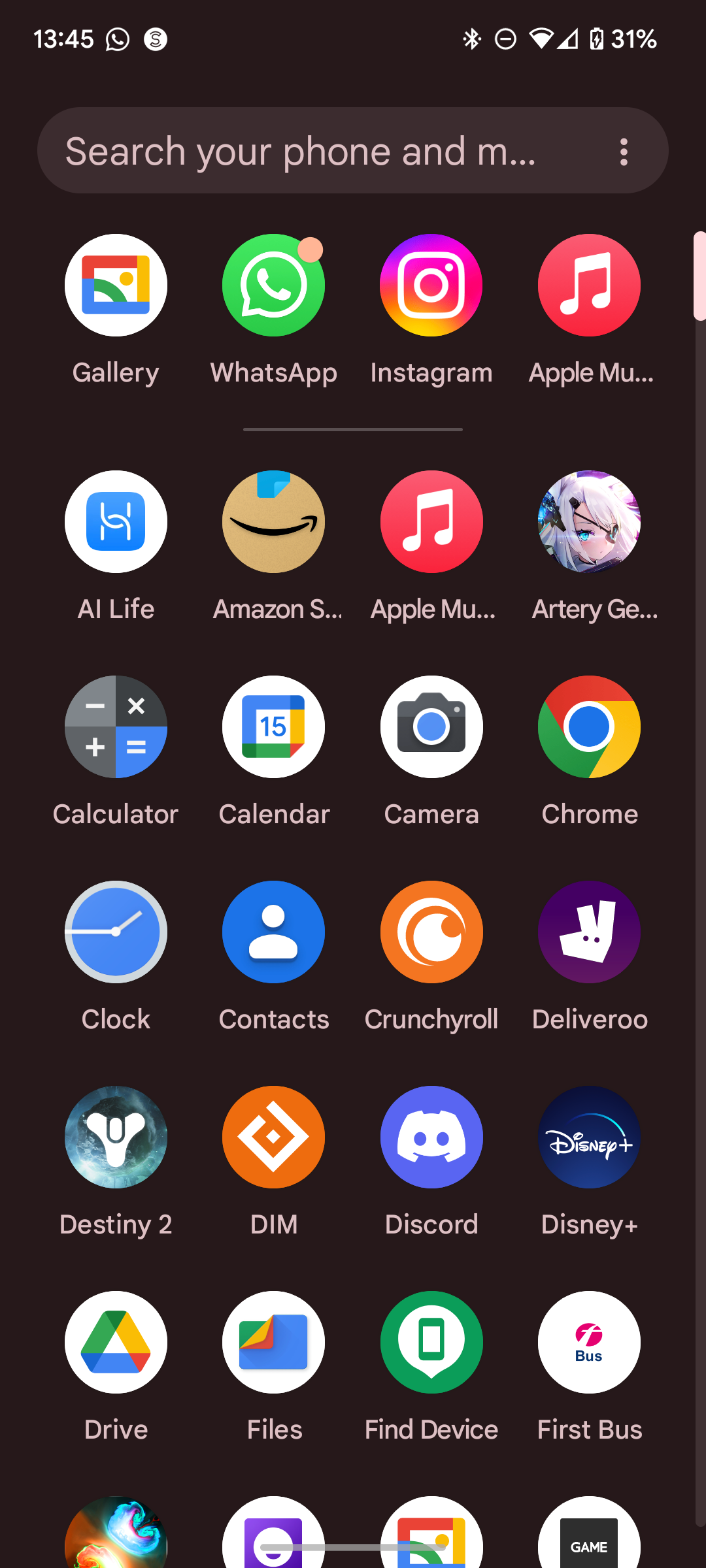Launch Crunchyroll
The width and height of the screenshot is (706, 1568).
click(431, 932)
